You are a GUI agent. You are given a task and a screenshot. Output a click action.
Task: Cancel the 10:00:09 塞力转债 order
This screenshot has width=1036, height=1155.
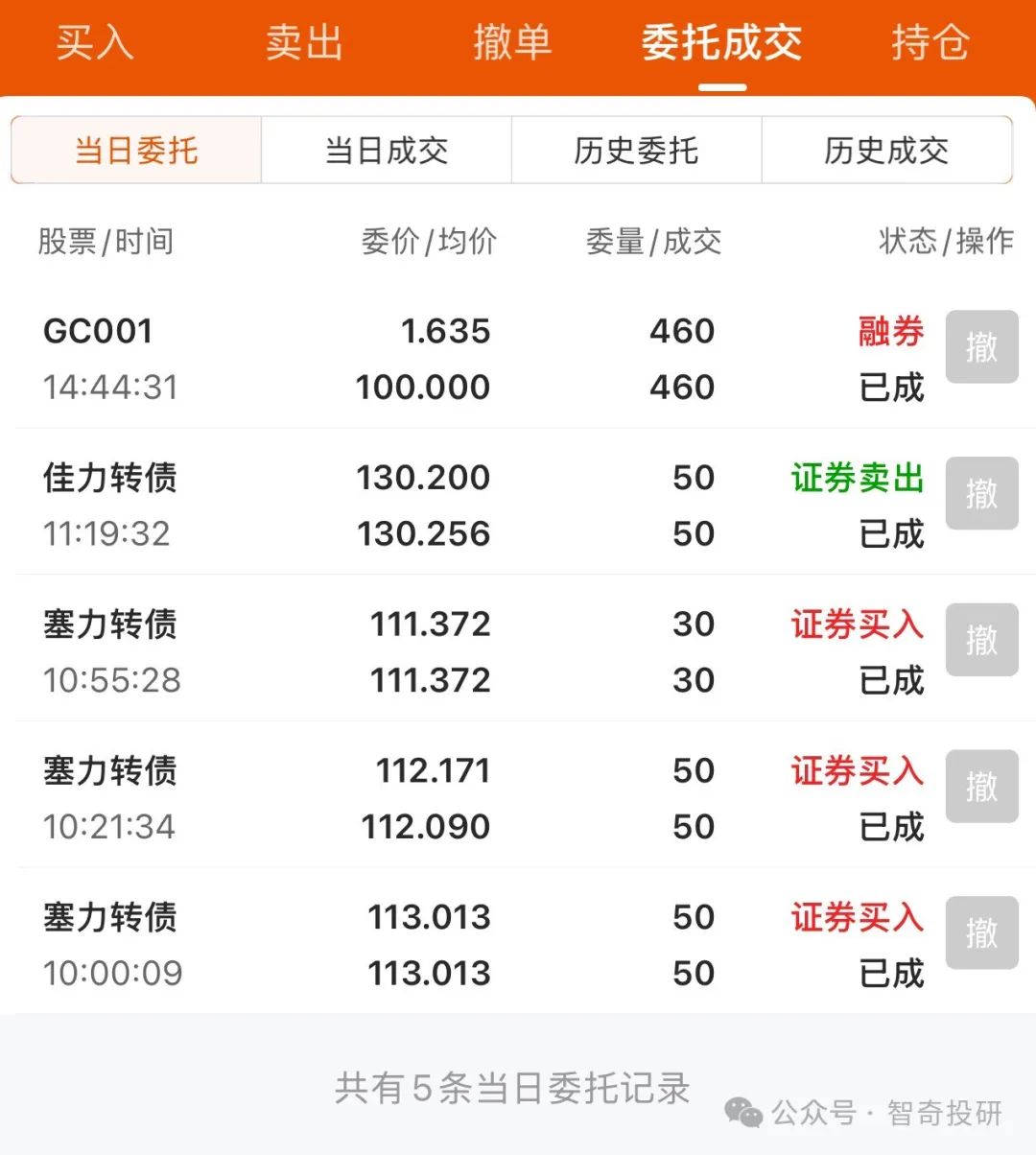pos(981,932)
